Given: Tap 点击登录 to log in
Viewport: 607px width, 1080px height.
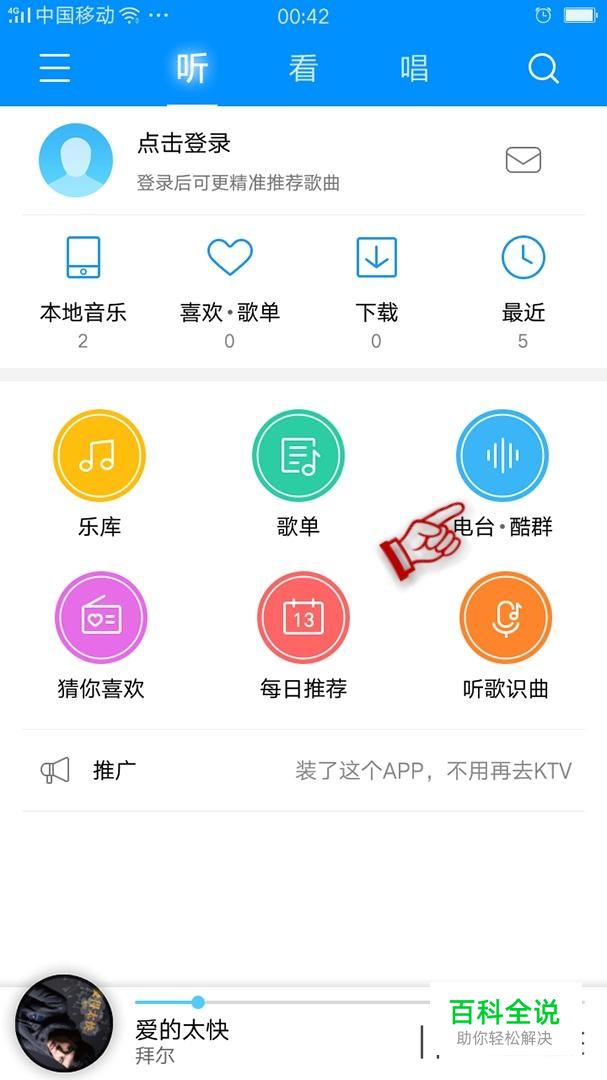Looking at the screenshot, I should point(184,143).
